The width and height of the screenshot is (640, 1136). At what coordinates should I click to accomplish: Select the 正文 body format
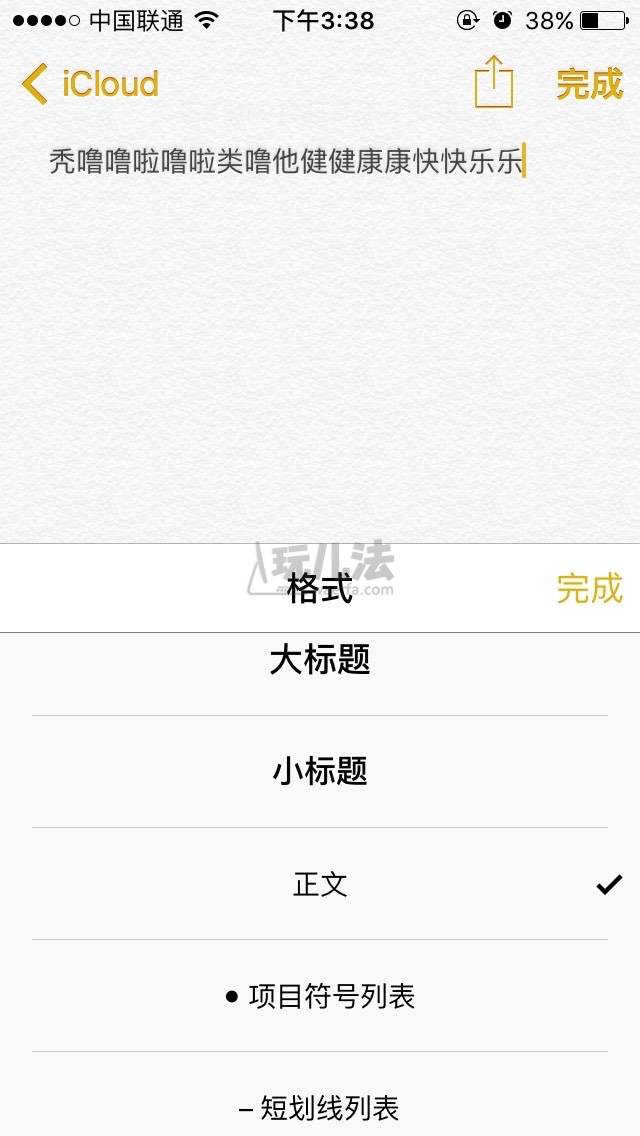coord(320,884)
